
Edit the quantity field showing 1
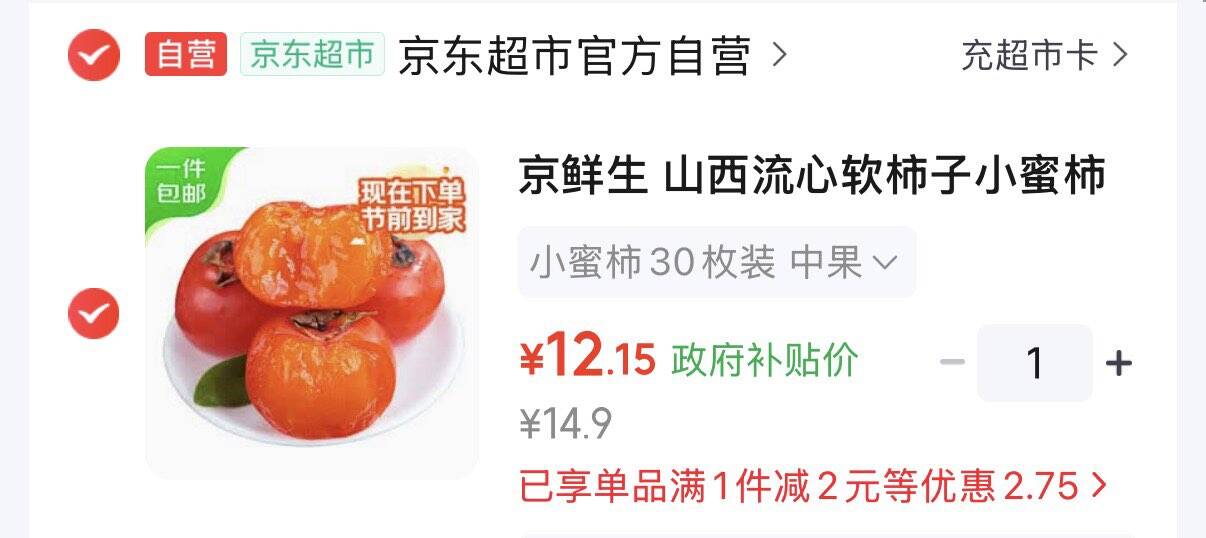point(1035,363)
